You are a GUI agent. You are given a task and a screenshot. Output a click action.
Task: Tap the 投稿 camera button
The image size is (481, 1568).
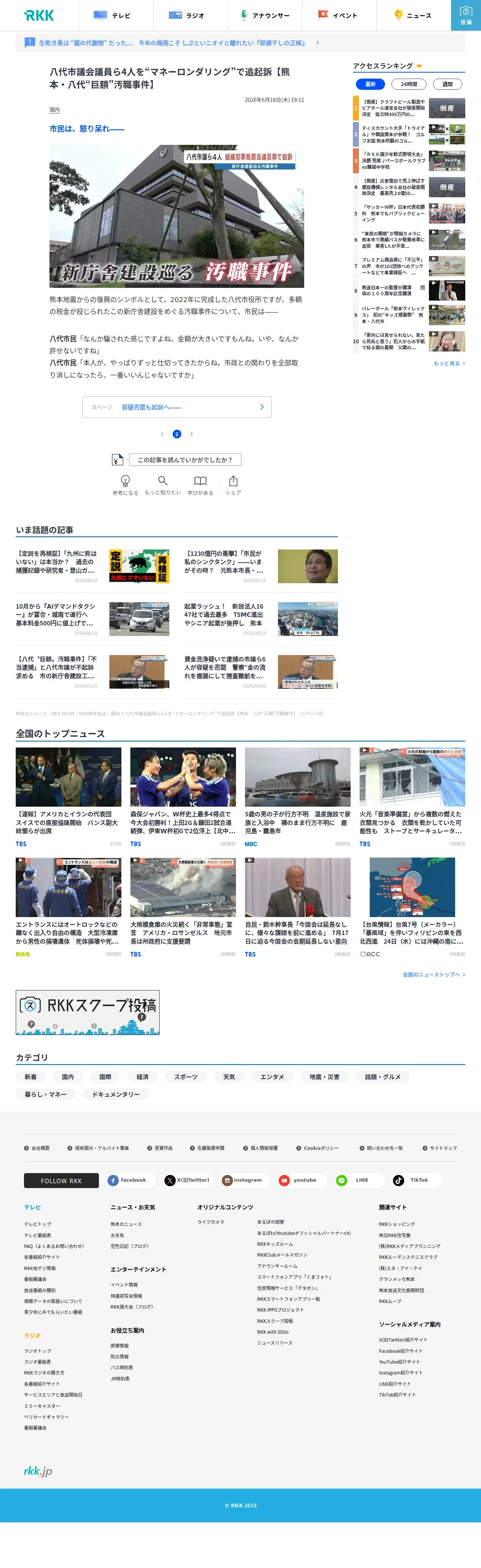(x=466, y=15)
